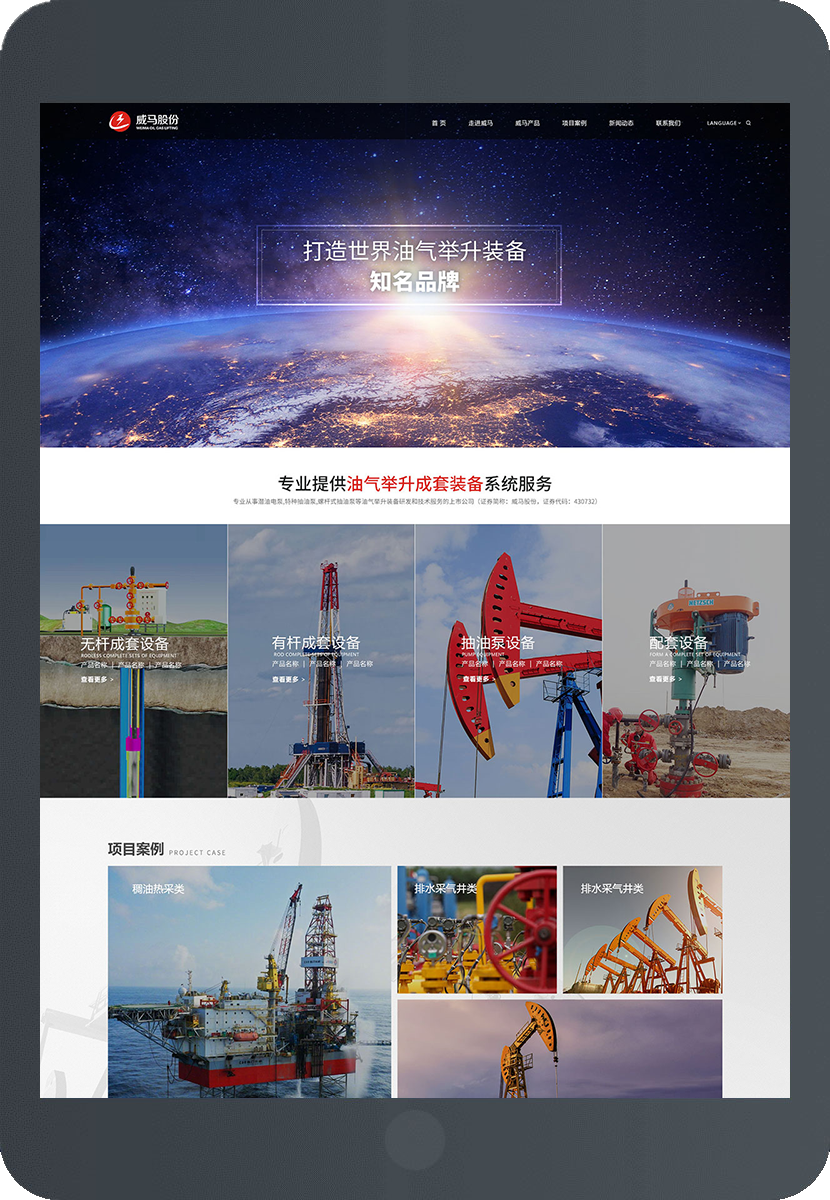Tap 查看更多 under 抽油泵设备
830x1200 pixels.
click(x=477, y=679)
